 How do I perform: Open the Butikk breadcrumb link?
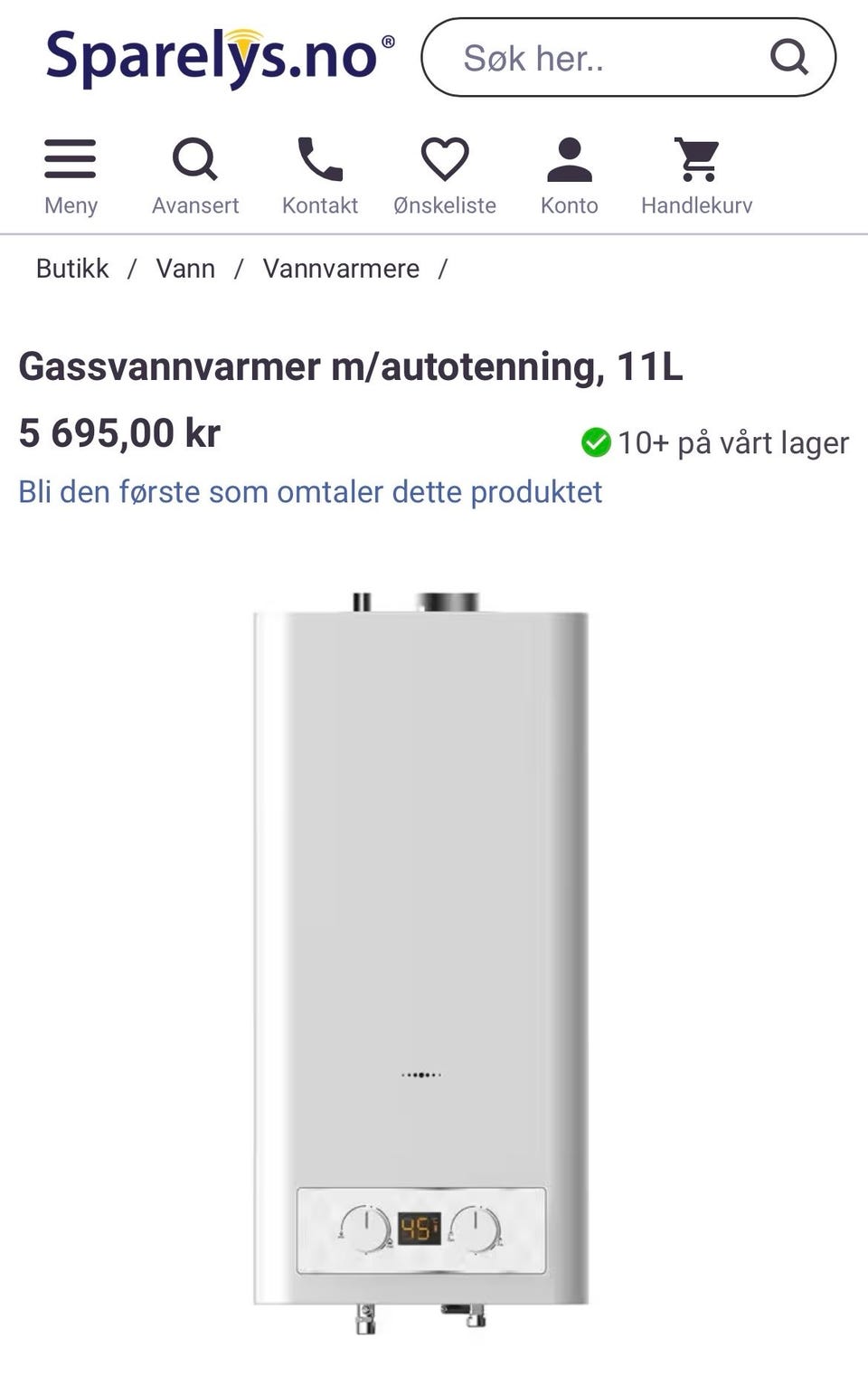pos(71,268)
